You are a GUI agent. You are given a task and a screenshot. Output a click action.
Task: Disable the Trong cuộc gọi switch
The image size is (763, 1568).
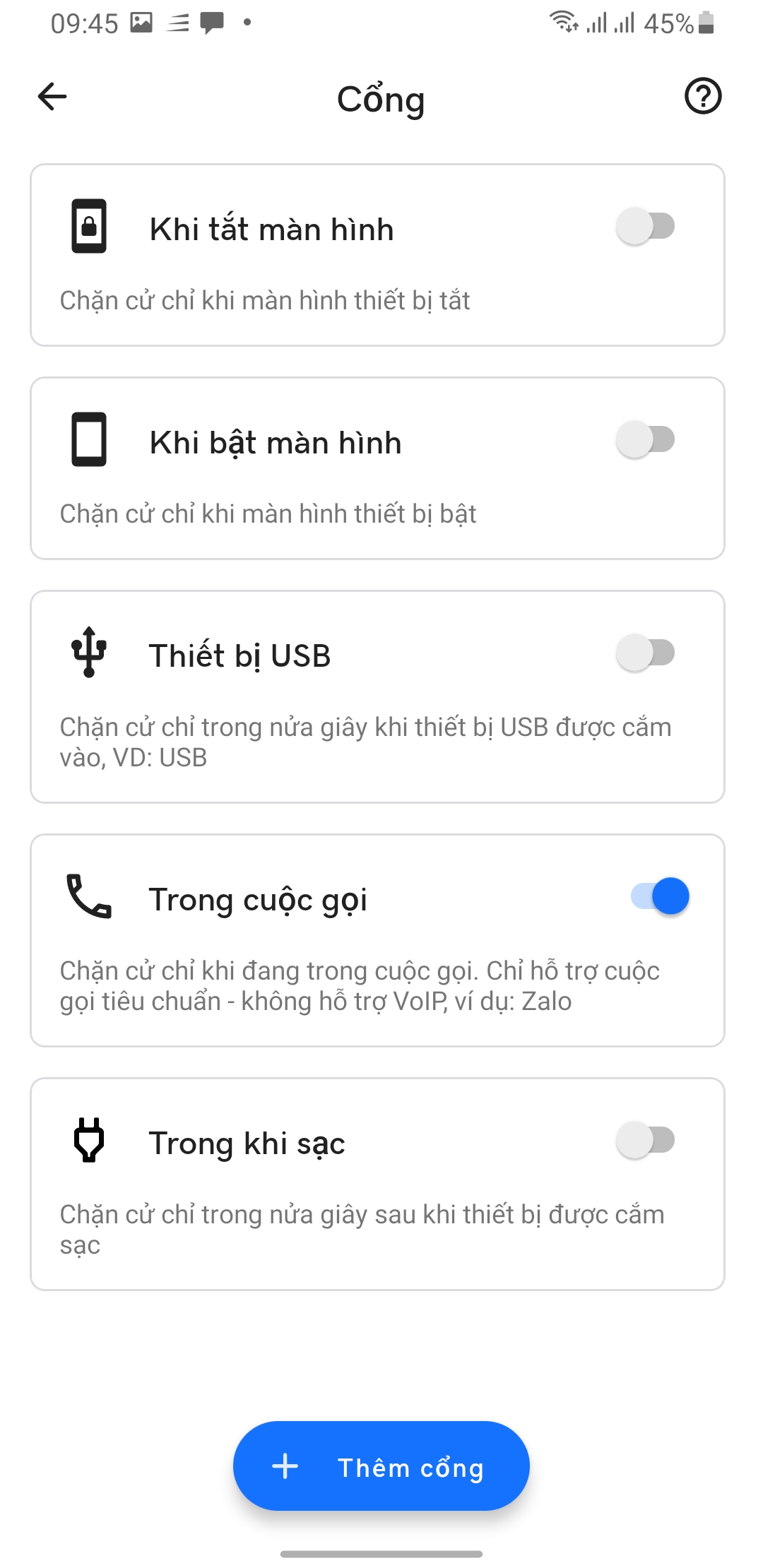coord(660,897)
